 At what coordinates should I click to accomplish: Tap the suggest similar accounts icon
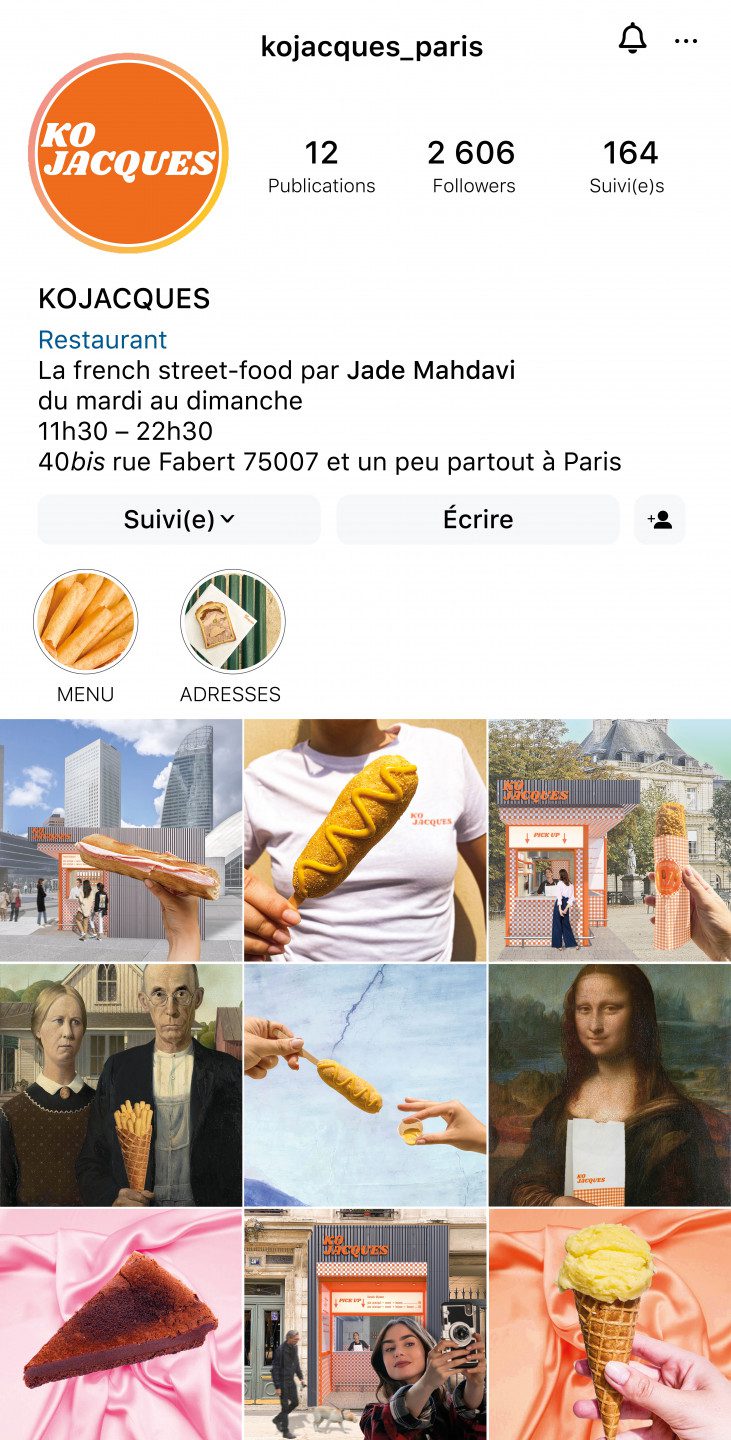pyautogui.click(x=659, y=519)
